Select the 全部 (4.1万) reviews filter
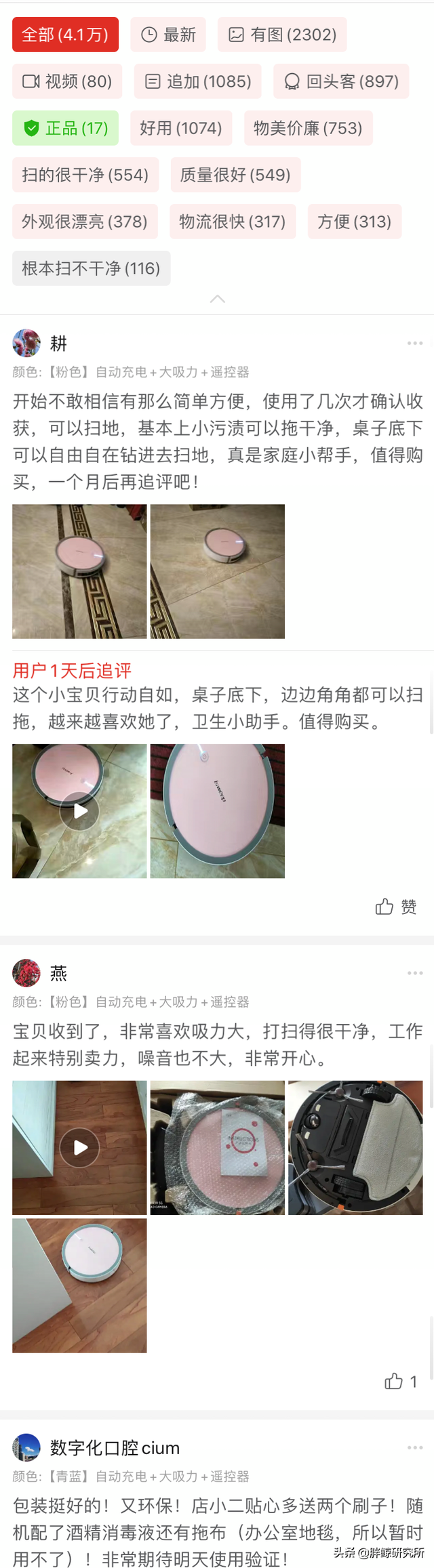This screenshot has height=1568, width=434. tap(65, 35)
